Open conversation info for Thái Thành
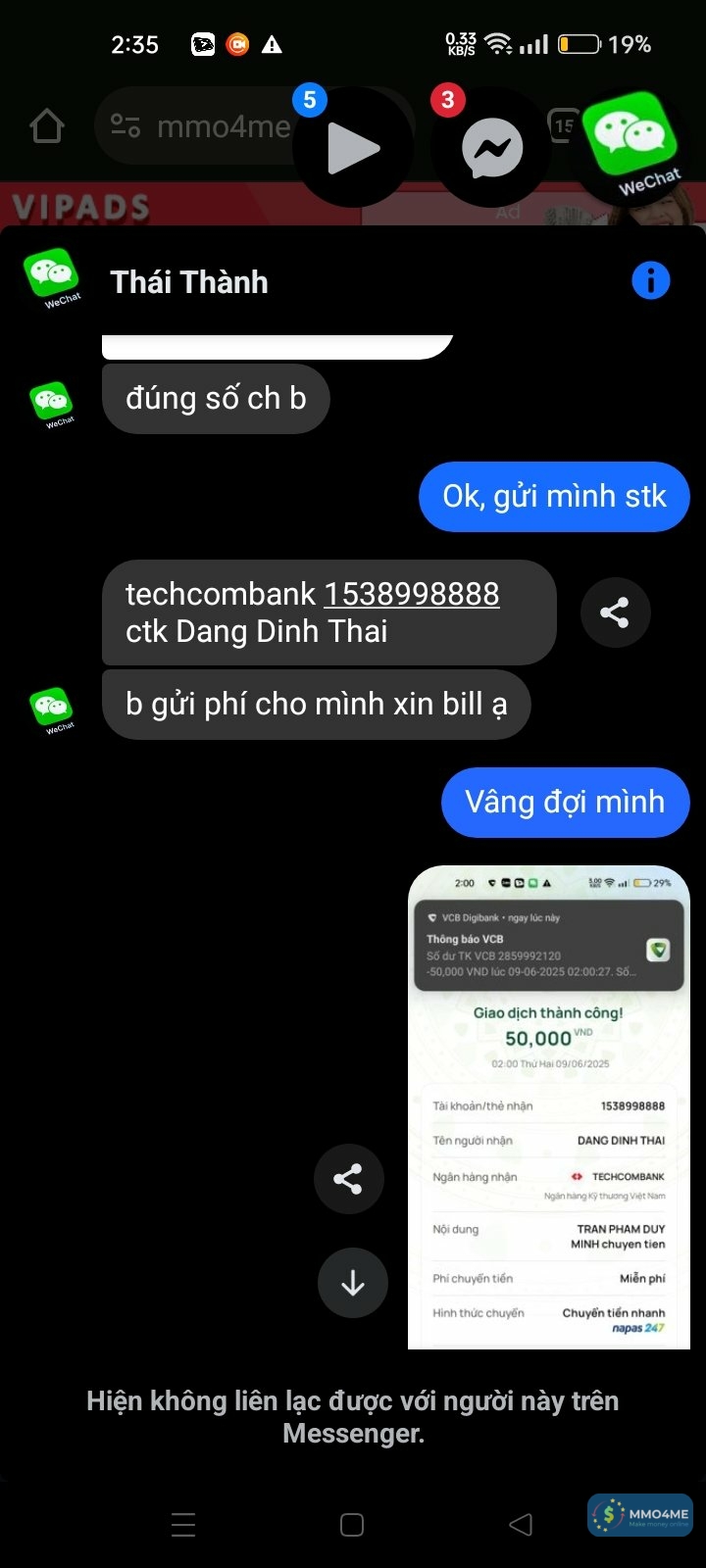This screenshot has height=1568, width=706. [650, 281]
